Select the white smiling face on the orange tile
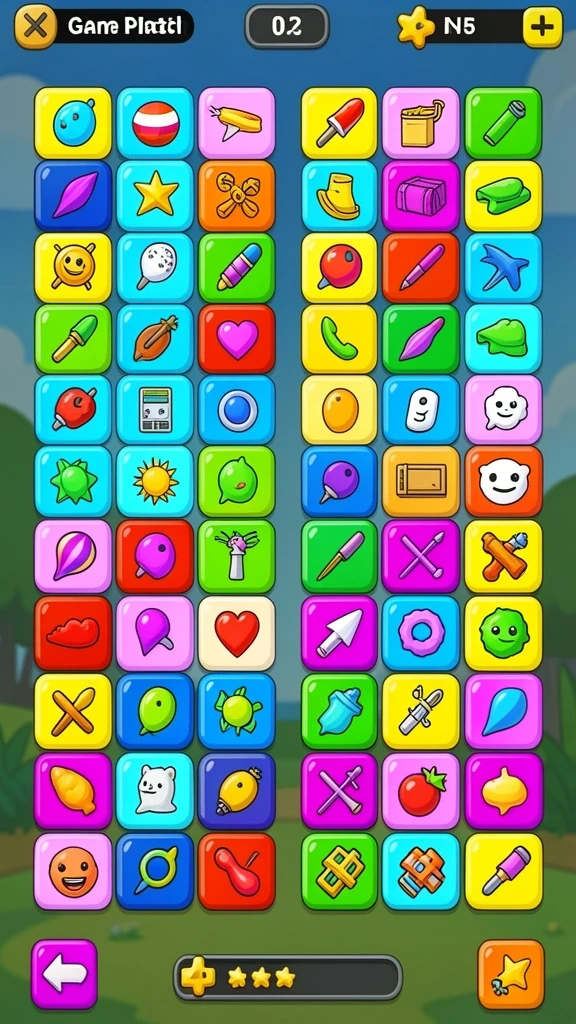576x1024 pixels. (504, 481)
